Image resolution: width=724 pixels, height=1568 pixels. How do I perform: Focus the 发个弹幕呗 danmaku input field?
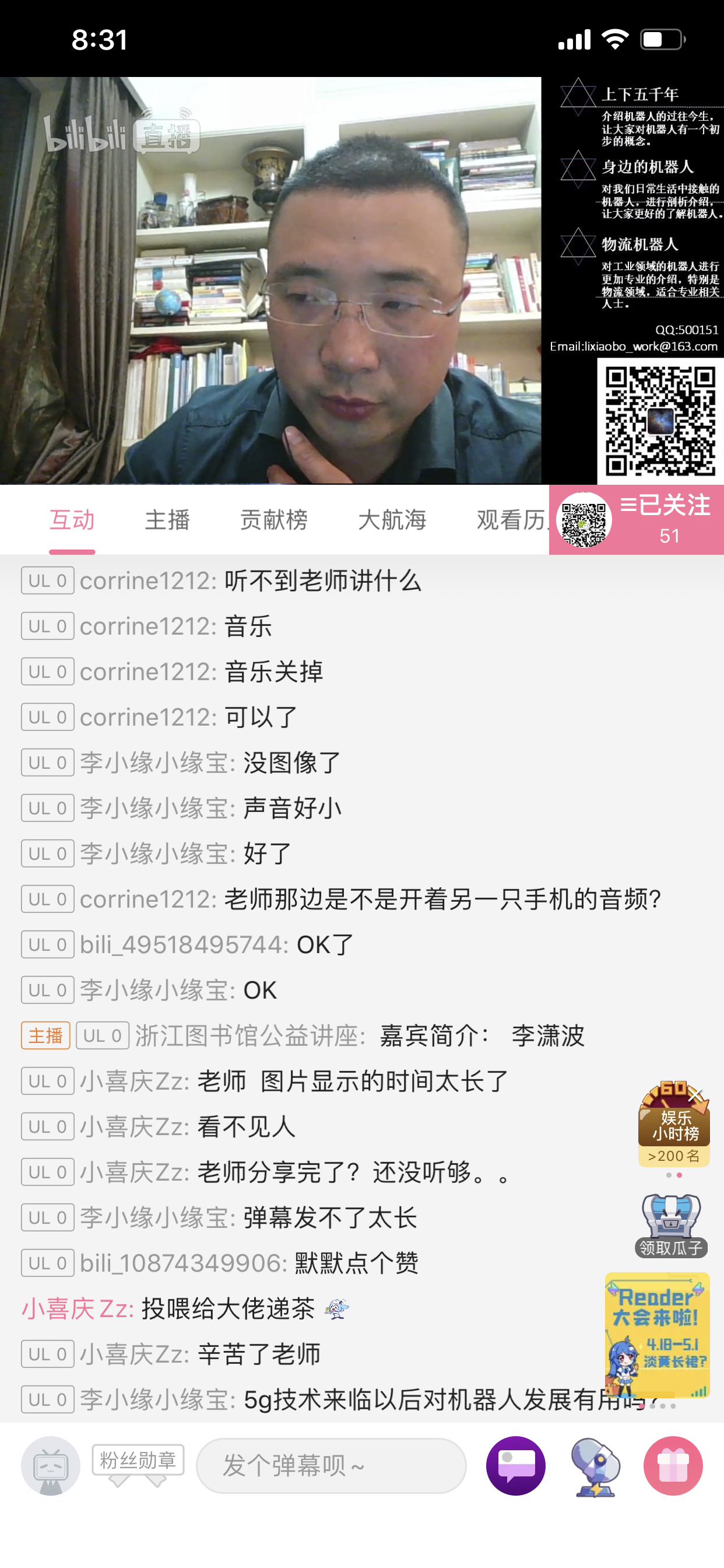coord(331,1465)
